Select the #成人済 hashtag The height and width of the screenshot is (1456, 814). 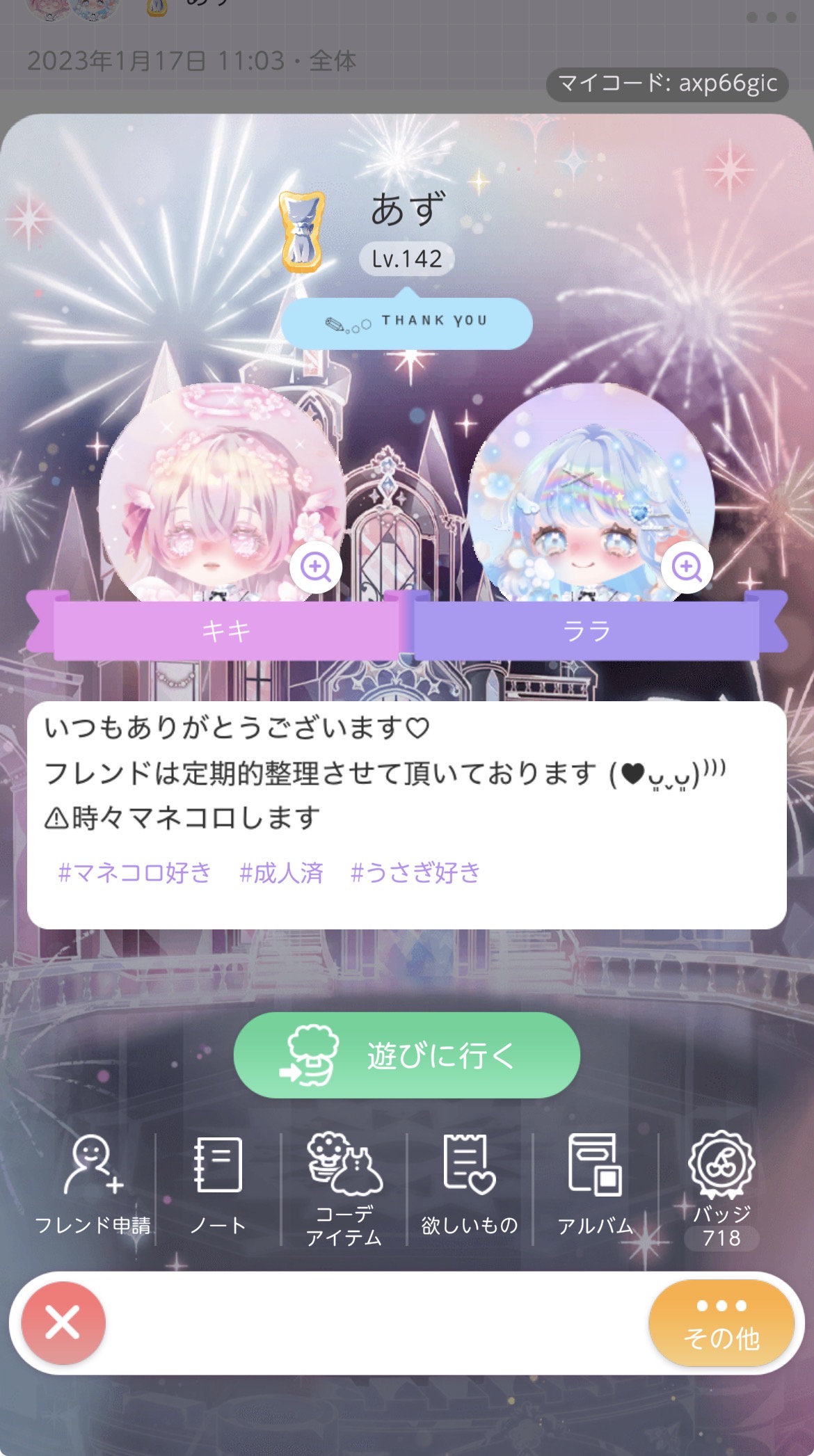point(281,872)
